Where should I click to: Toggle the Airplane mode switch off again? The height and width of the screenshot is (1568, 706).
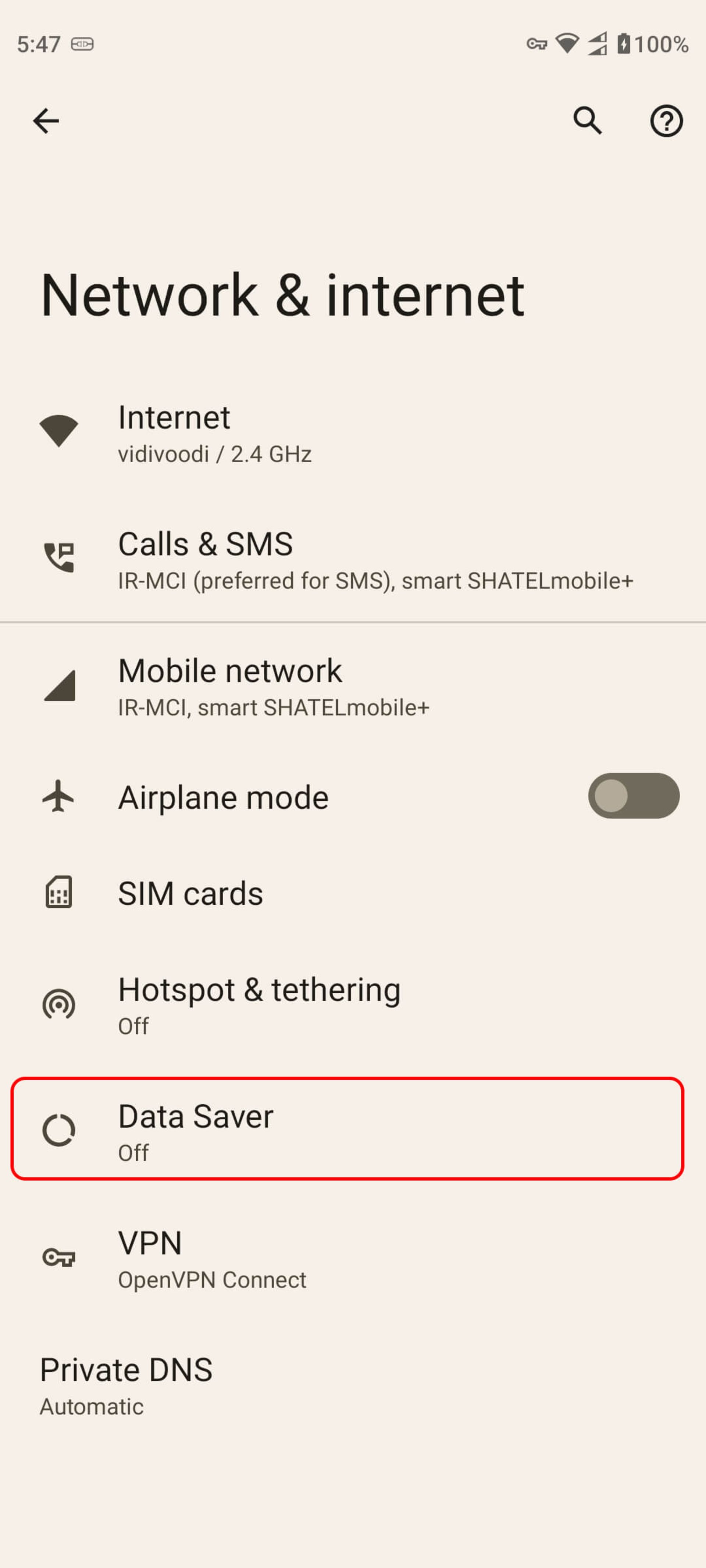[634, 797]
